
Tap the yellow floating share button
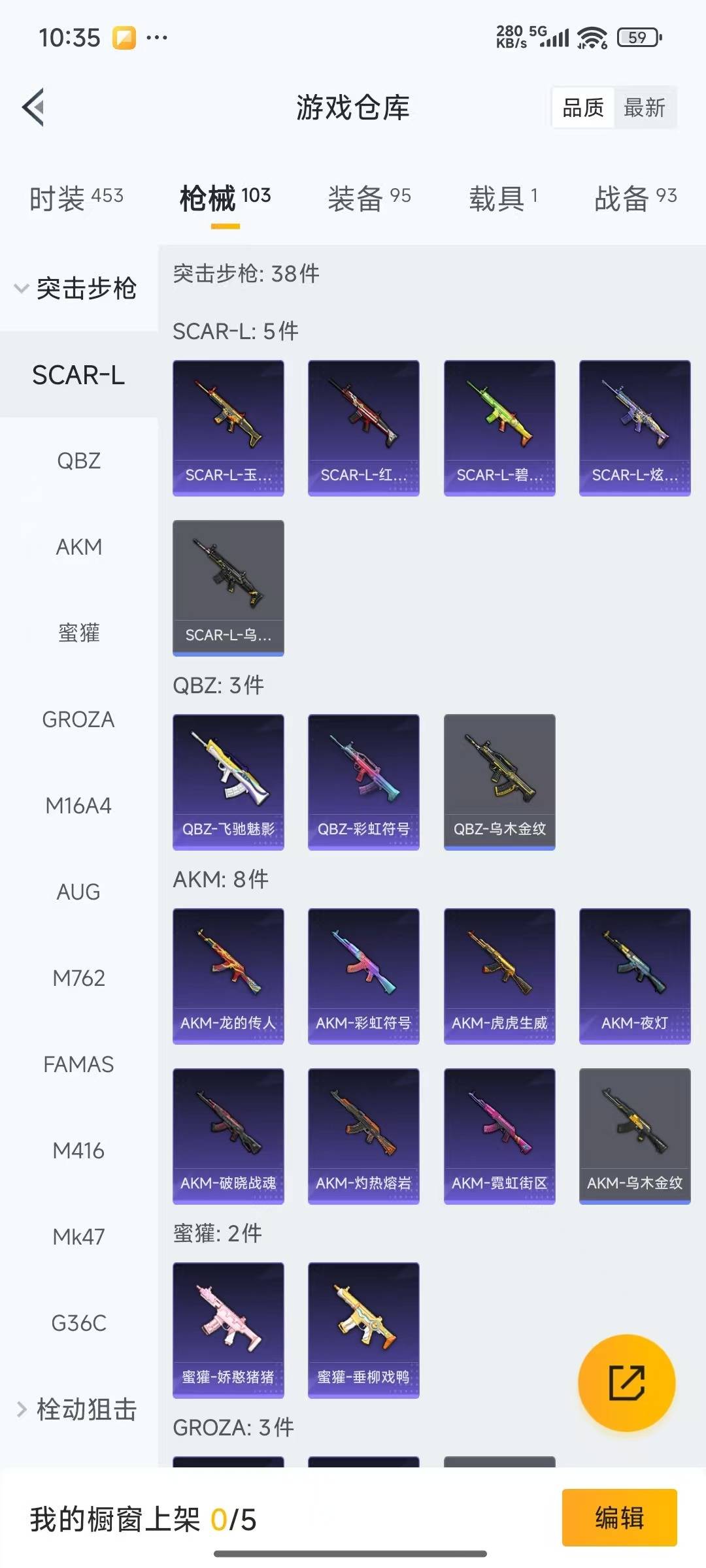point(626,1382)
